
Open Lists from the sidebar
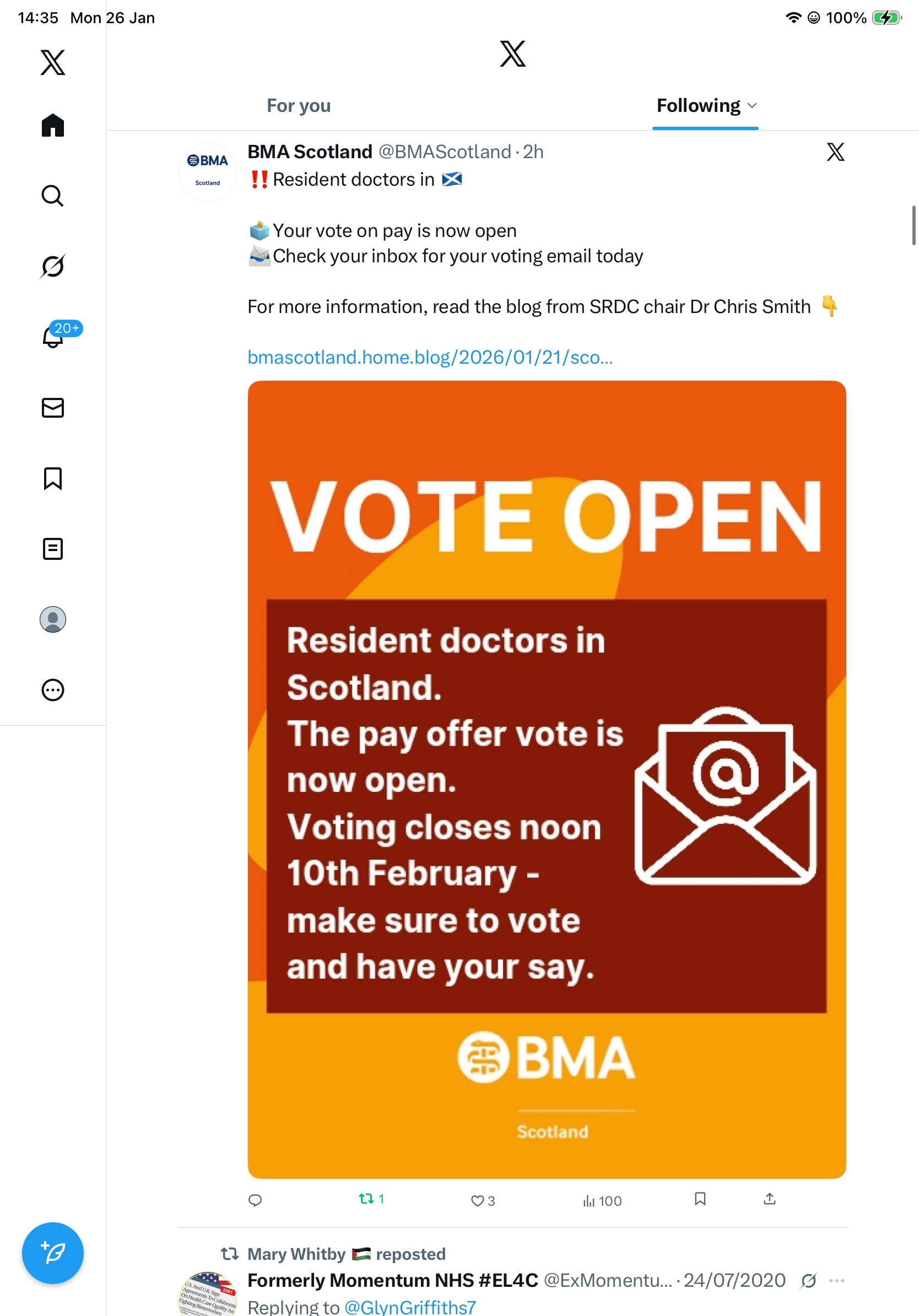click(x=53, y=548)
